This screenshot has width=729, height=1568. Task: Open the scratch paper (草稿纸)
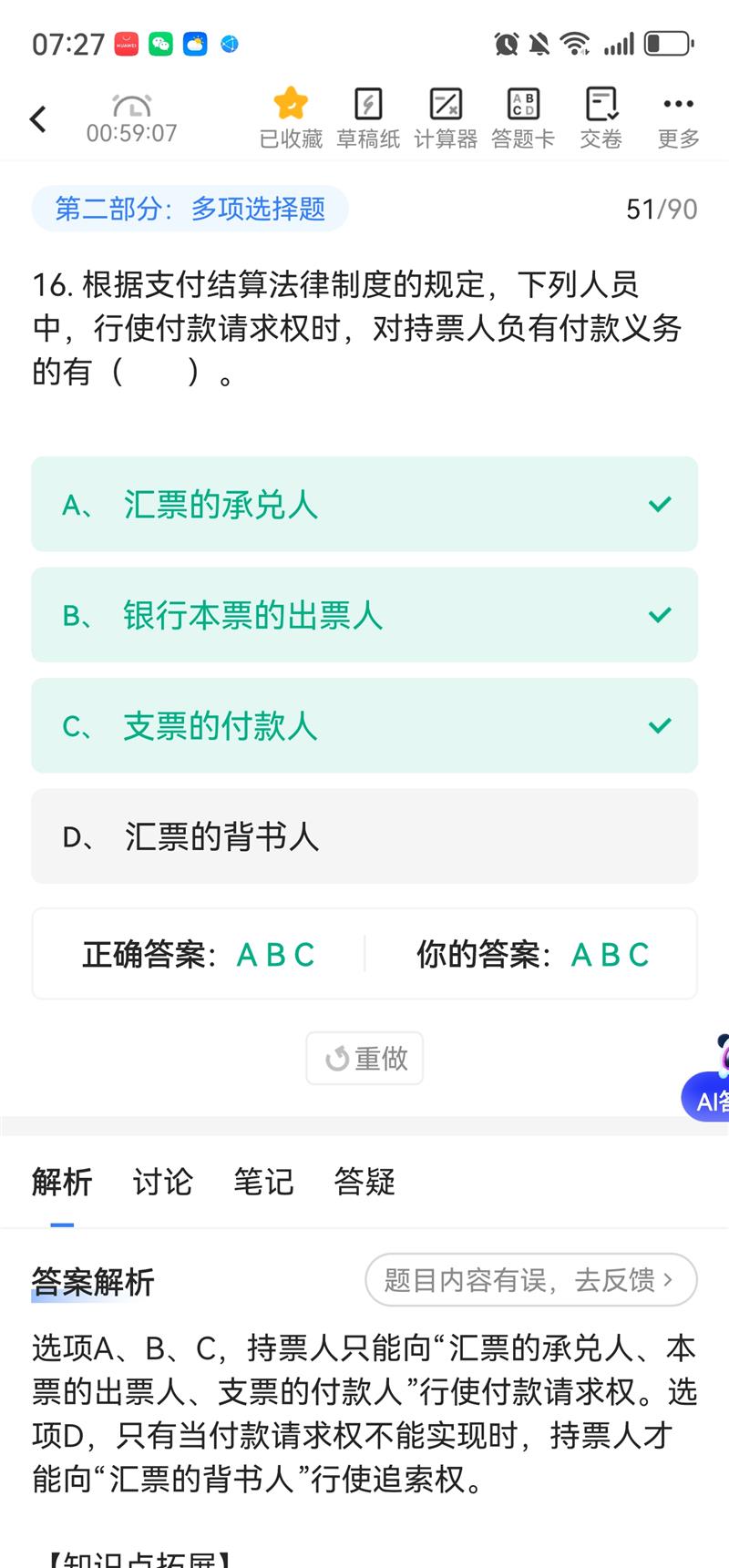[368, 117]
